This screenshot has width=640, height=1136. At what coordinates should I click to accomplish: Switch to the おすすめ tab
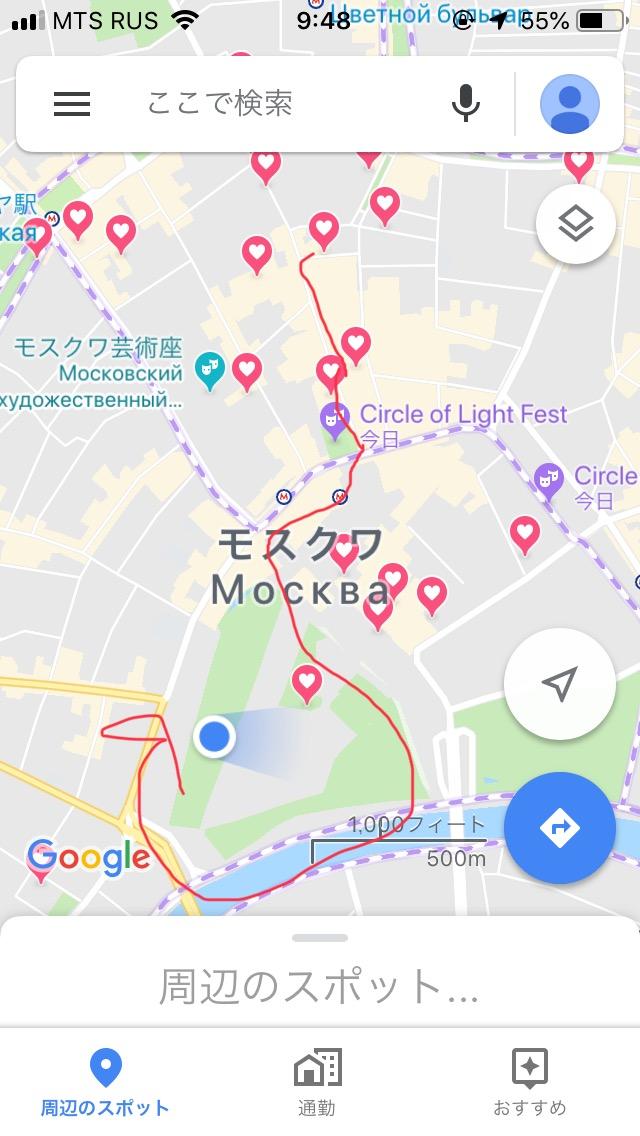click(x=529, y=1082)
